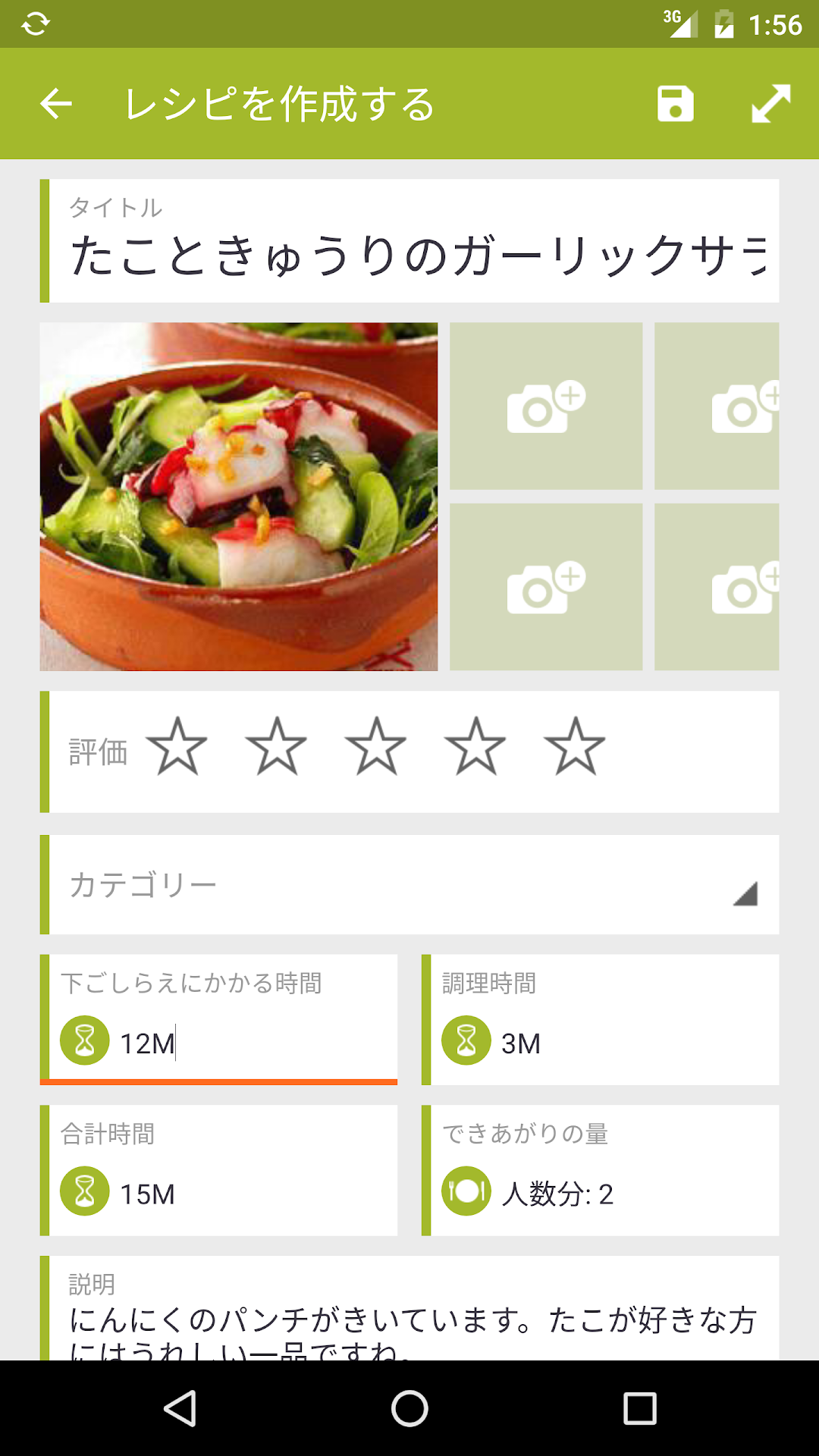This screenshot has height=1456, width=819.
Task: Rate the recipe five stars
Action: (575, 747)
